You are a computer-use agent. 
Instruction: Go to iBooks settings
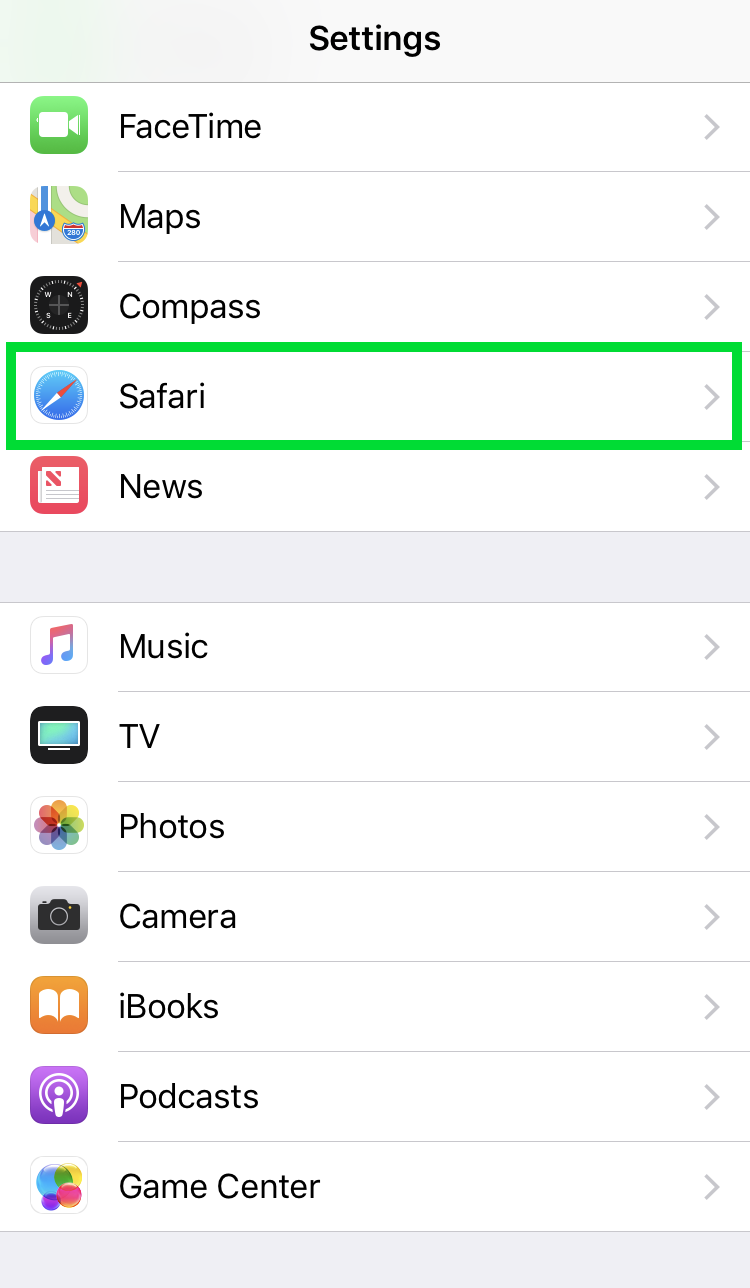coord(375,1007)
